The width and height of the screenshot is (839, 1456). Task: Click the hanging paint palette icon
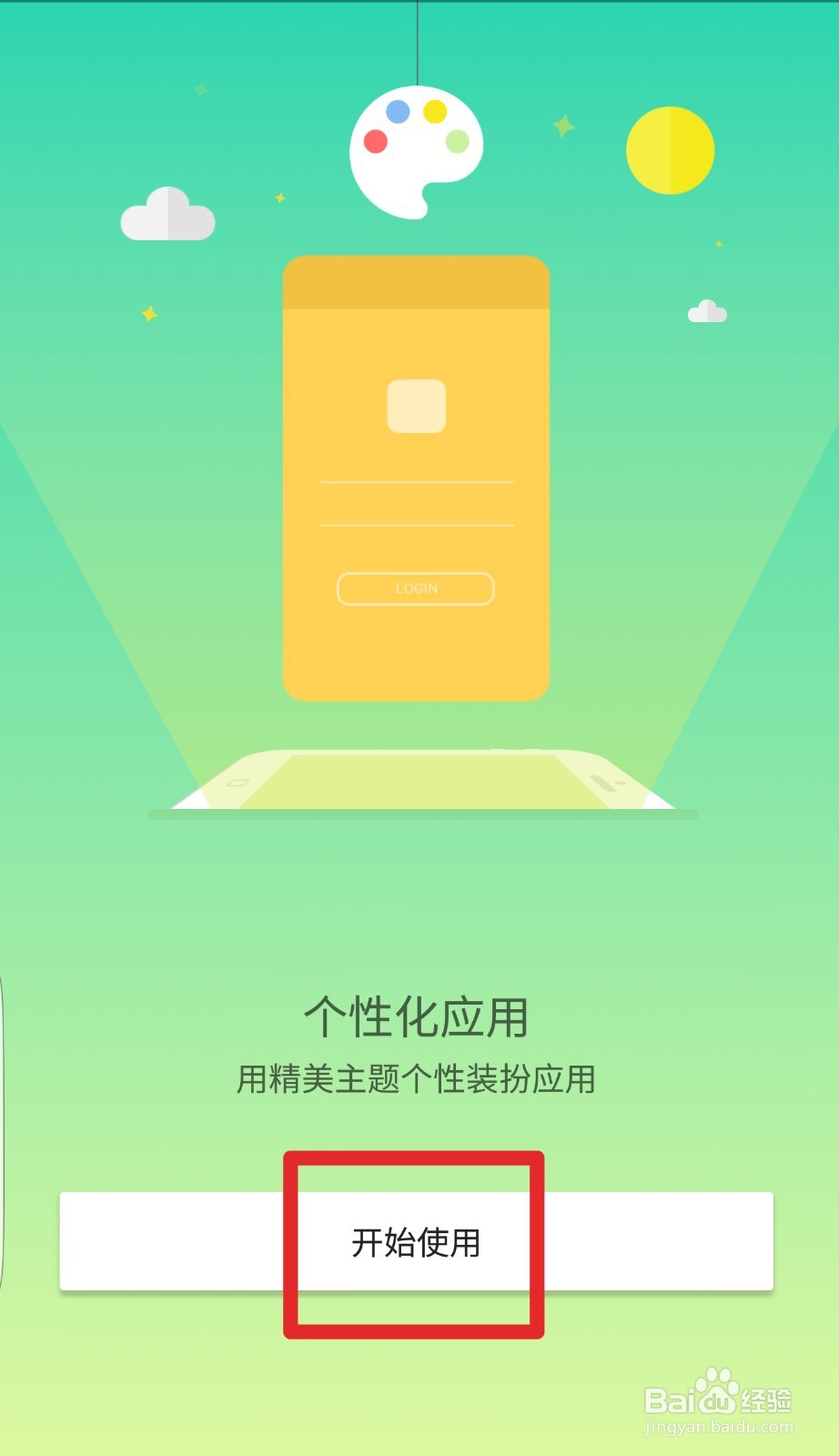pos(417,150)
